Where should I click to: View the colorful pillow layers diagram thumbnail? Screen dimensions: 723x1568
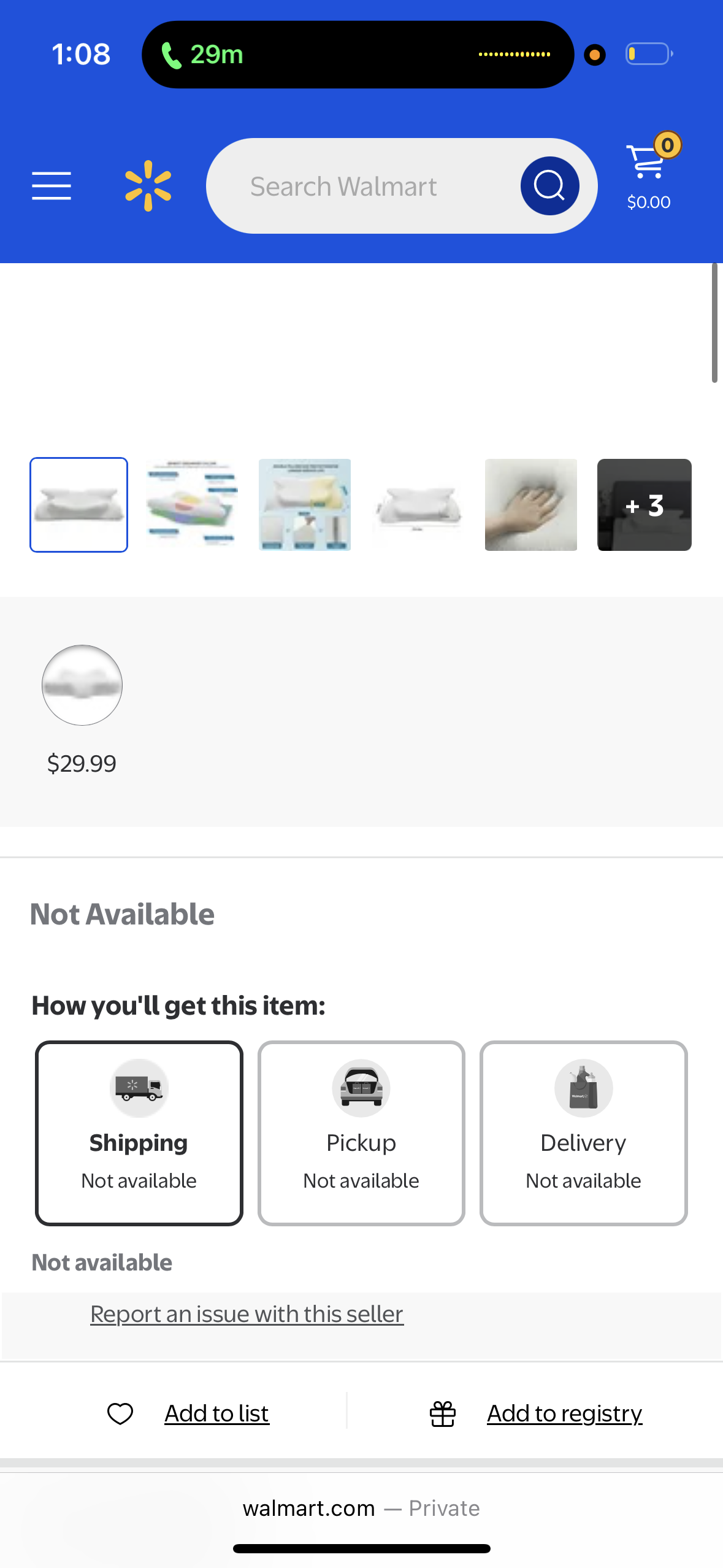(x=192, y=505)
